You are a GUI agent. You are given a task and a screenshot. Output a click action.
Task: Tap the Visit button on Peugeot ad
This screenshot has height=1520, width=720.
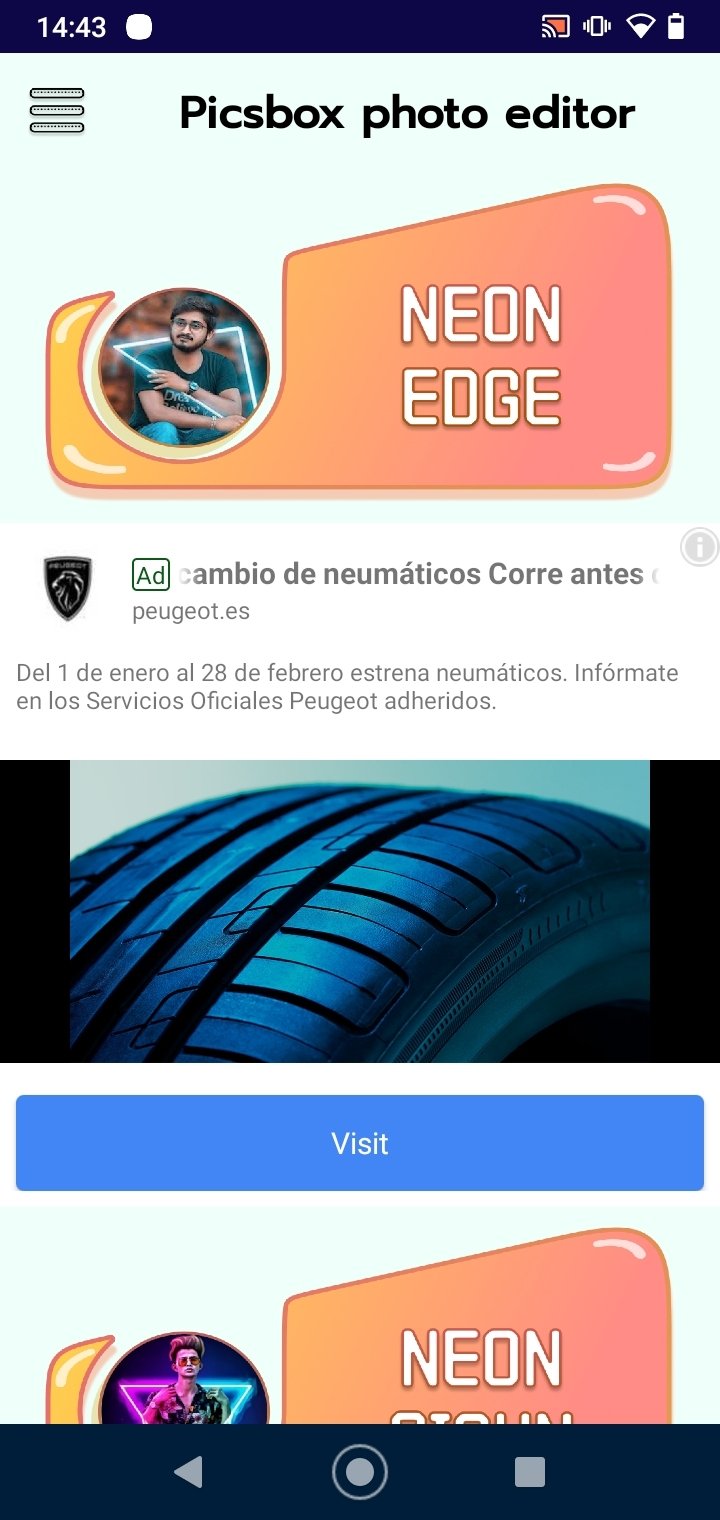360,1142
